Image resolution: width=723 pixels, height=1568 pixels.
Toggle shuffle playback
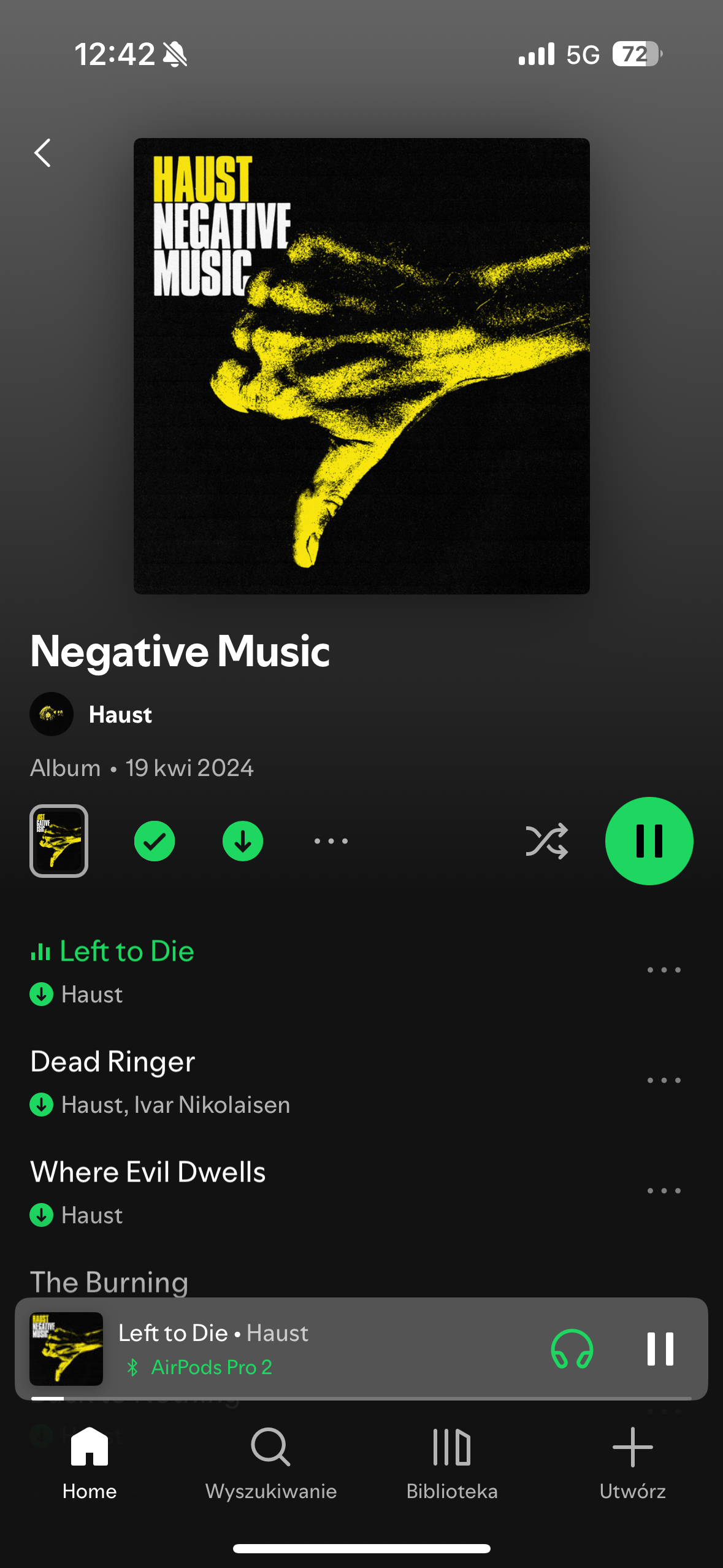(x=546, y=841)
